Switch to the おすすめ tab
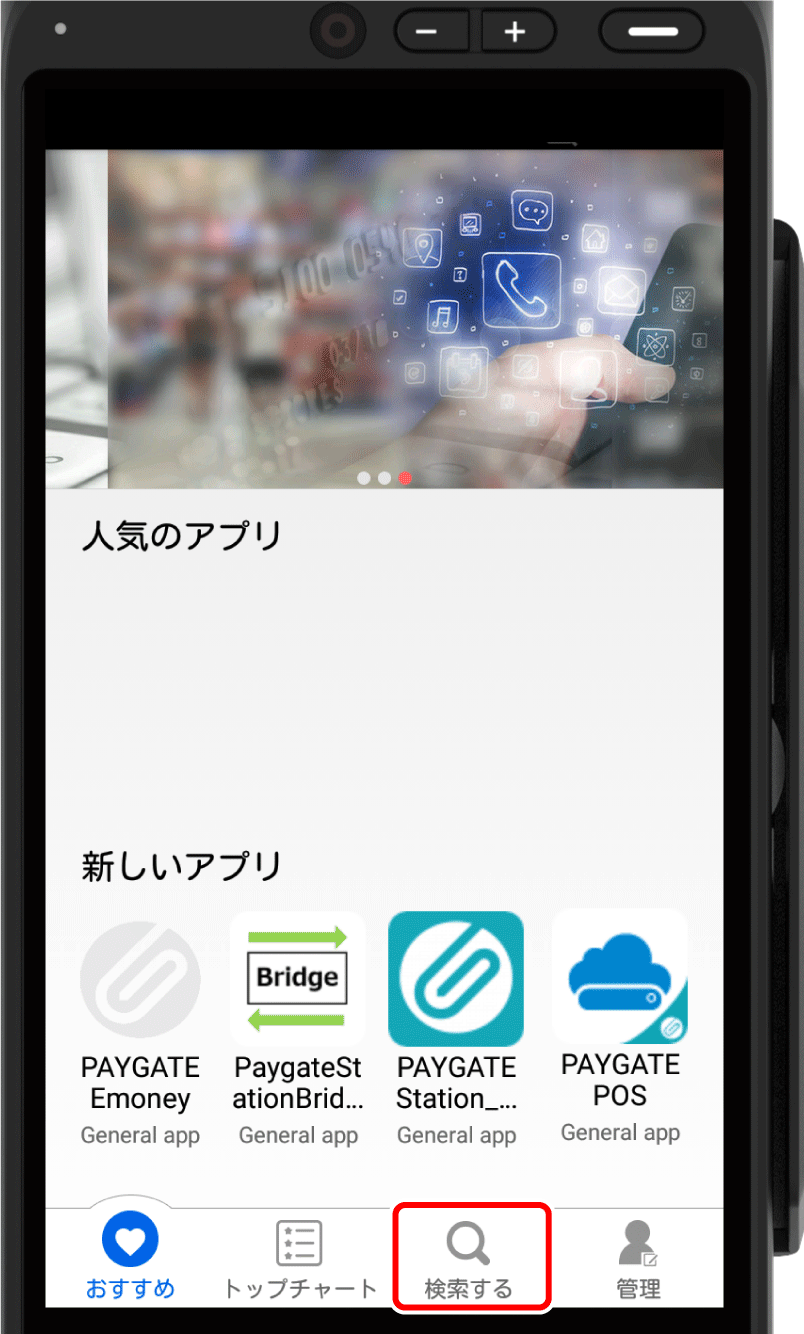 click(130, 1258)
